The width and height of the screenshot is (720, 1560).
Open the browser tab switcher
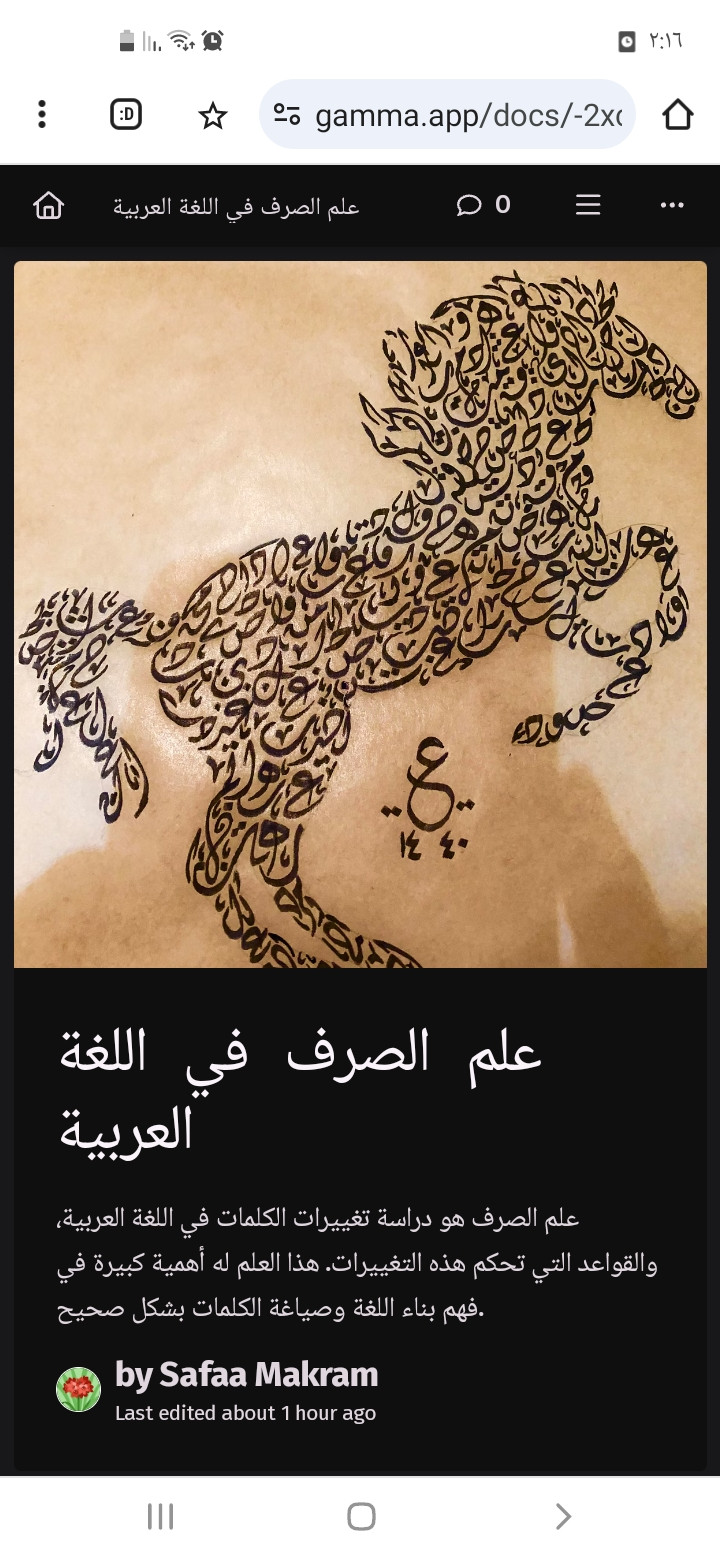126,115
